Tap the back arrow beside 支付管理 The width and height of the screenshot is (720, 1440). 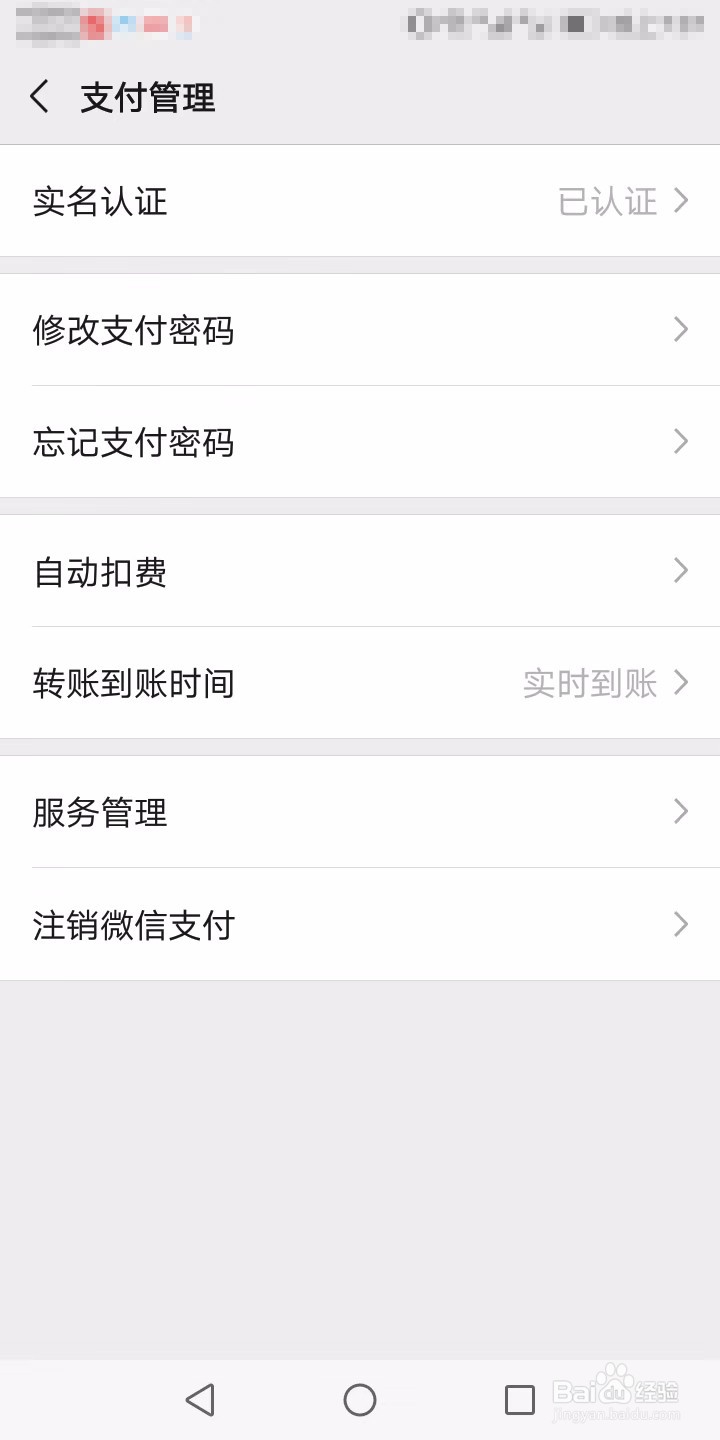[x=38, y=97]
